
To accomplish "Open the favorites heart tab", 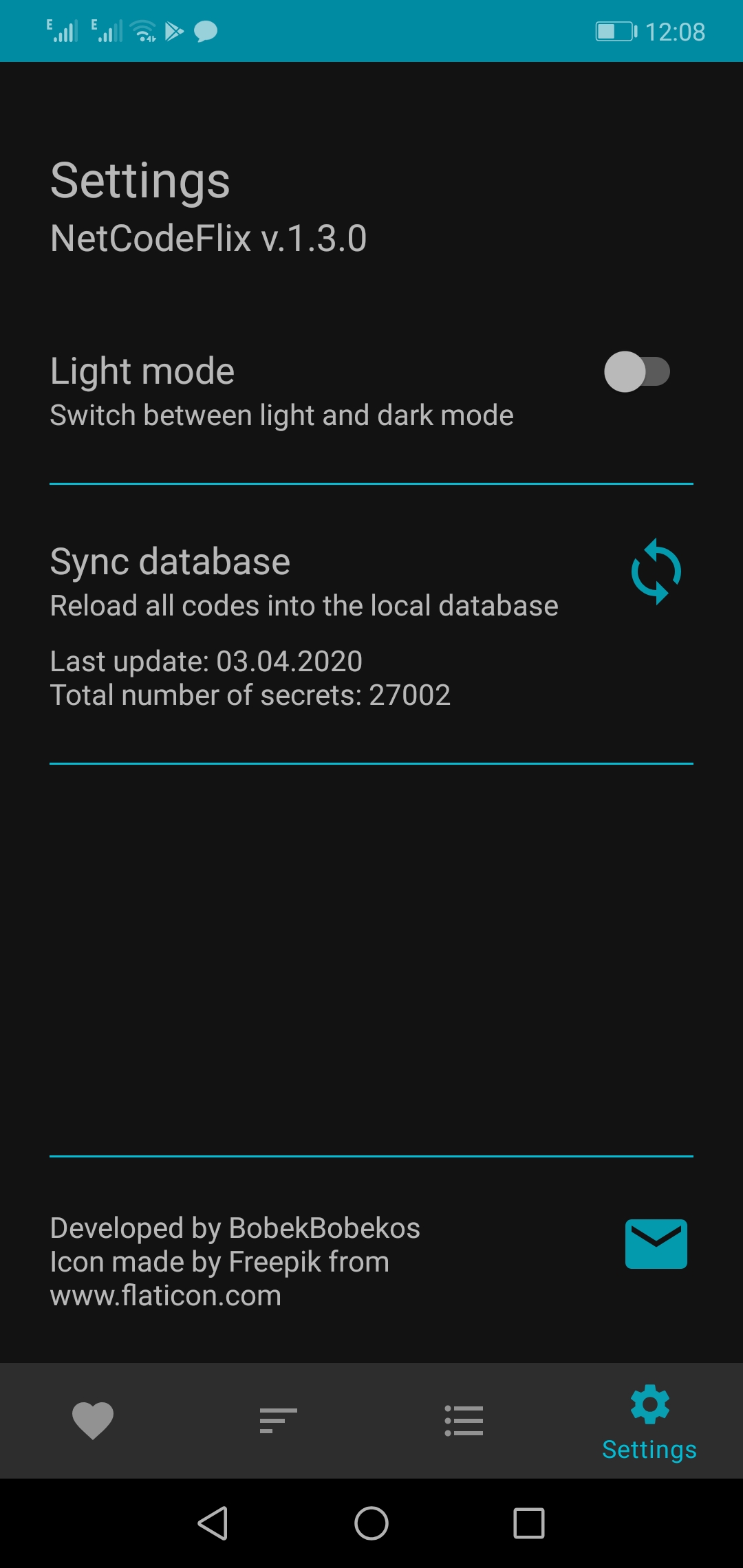I will tap(93, 1420).
